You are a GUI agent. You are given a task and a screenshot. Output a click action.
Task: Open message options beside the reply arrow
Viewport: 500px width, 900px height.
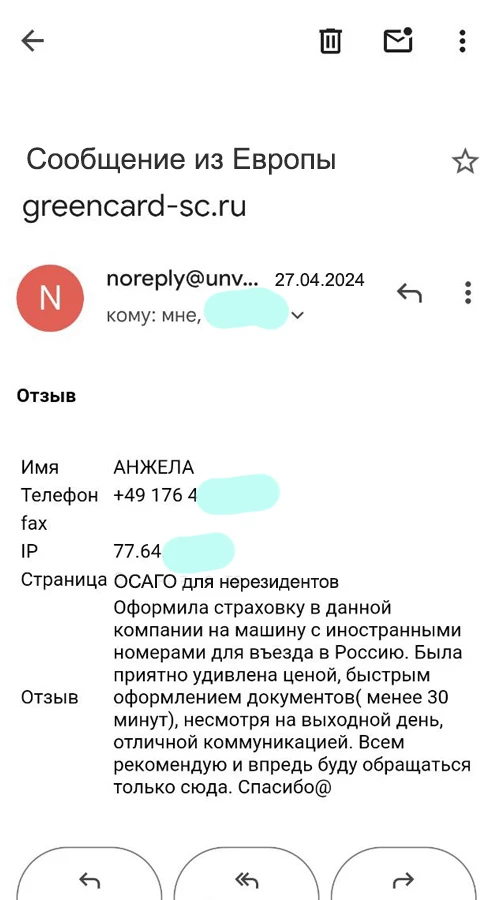click(468, 293)
